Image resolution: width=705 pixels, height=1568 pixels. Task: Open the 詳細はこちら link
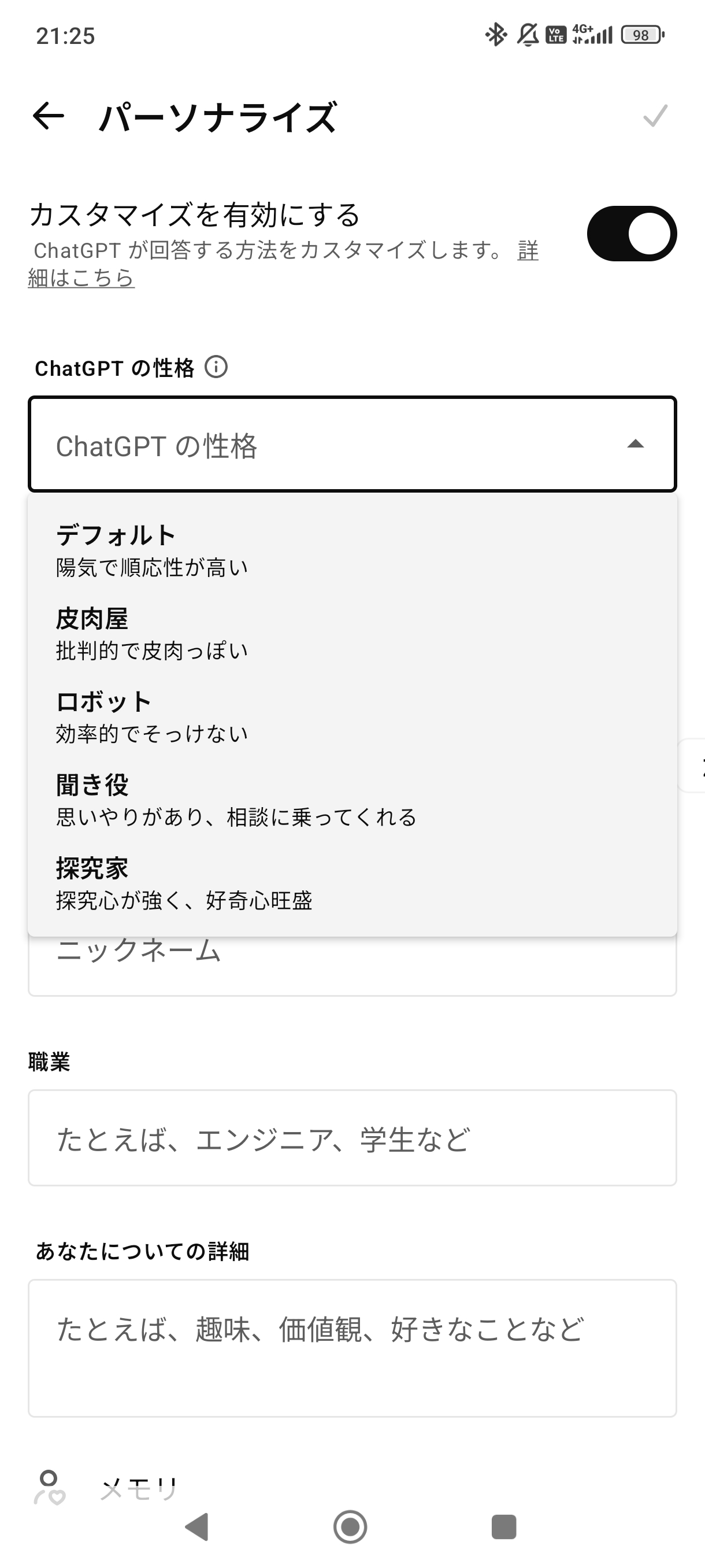pos(81,278)
